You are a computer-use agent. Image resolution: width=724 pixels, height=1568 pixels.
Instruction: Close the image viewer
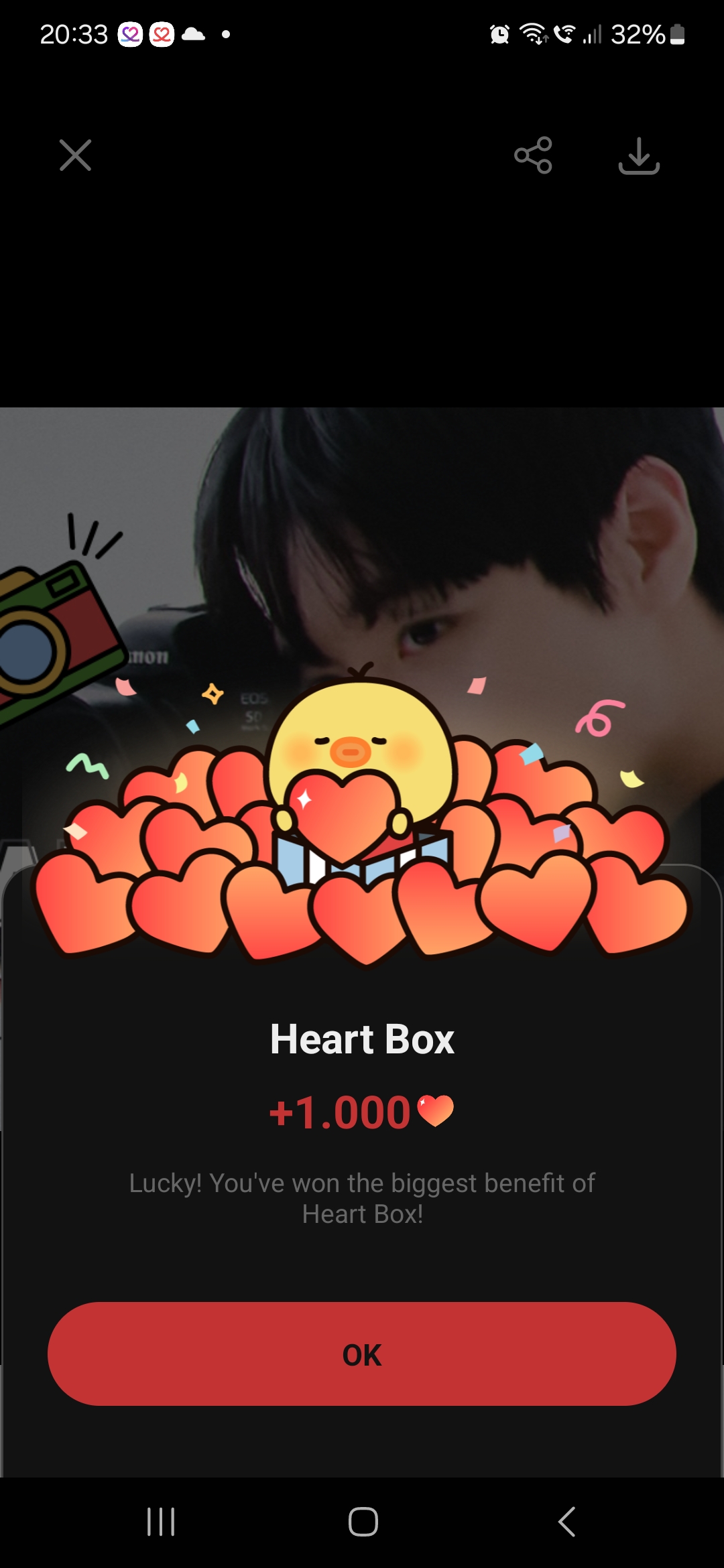75,155
